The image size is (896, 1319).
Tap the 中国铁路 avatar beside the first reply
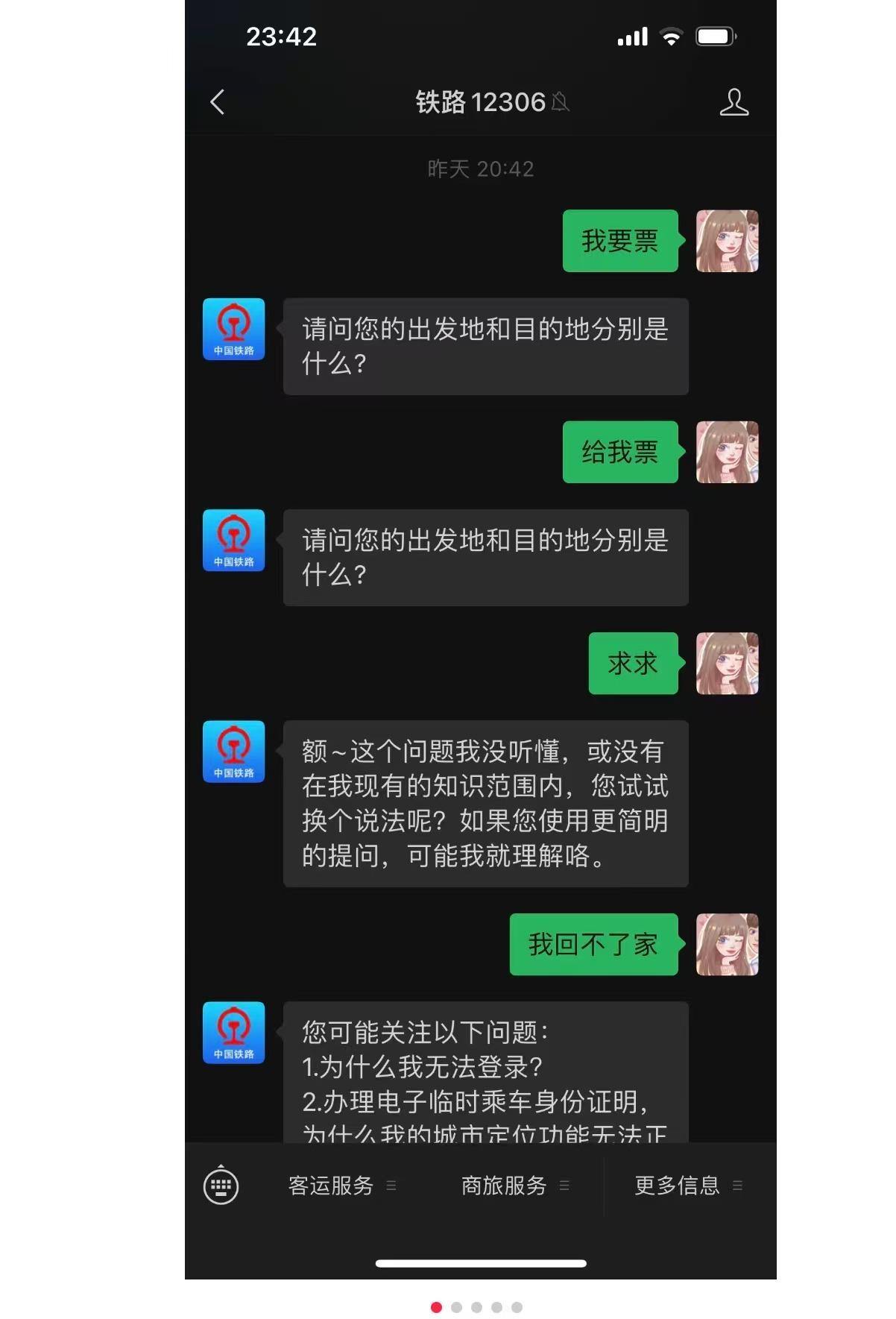point(234,329)
